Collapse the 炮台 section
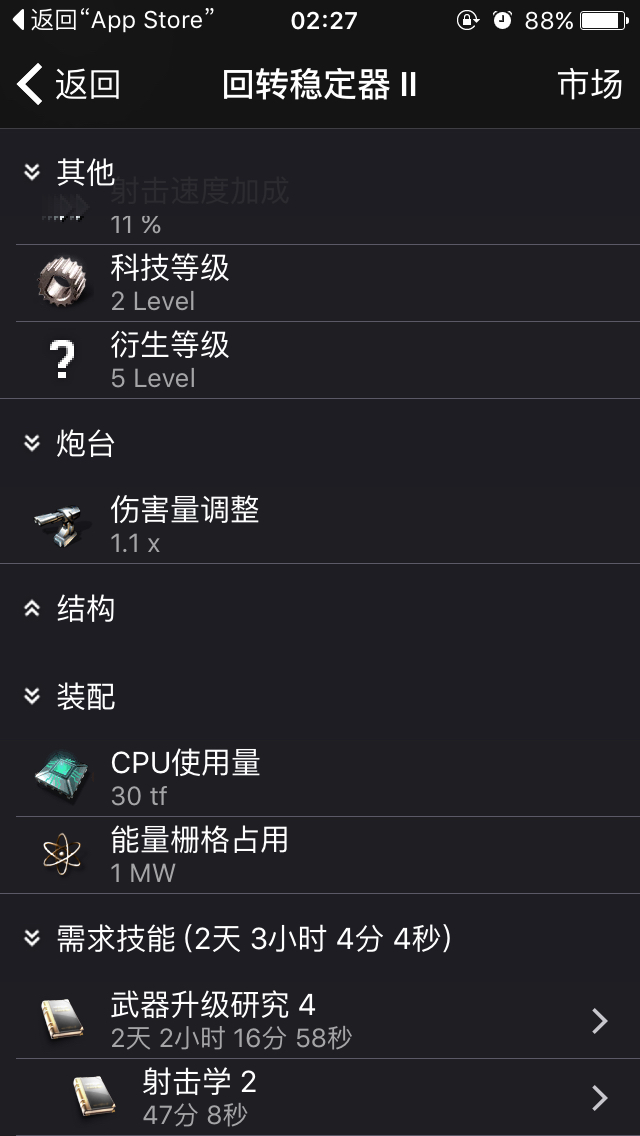640x1136 pixels. pyautogui.click(x=70, y=444)
